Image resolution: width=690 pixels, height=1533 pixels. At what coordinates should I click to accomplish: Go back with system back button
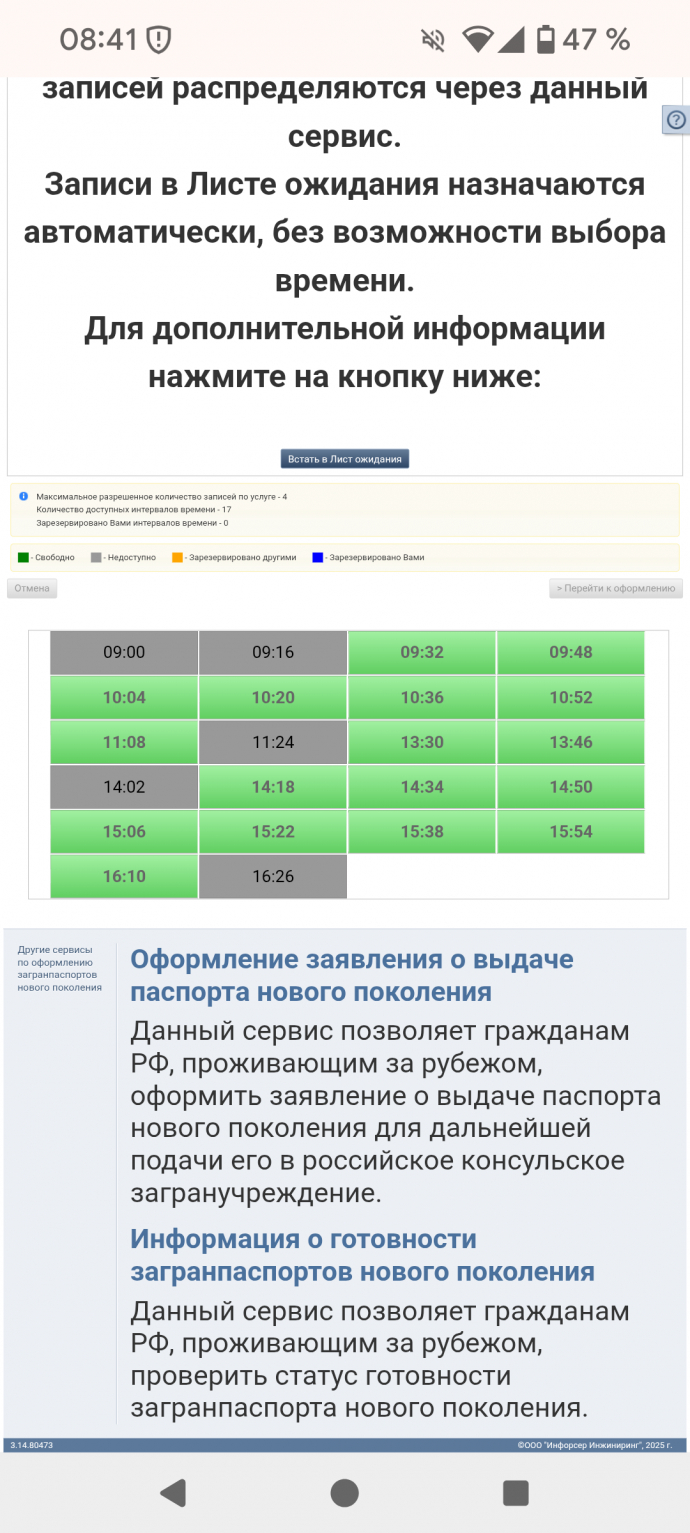point(173,1493)
